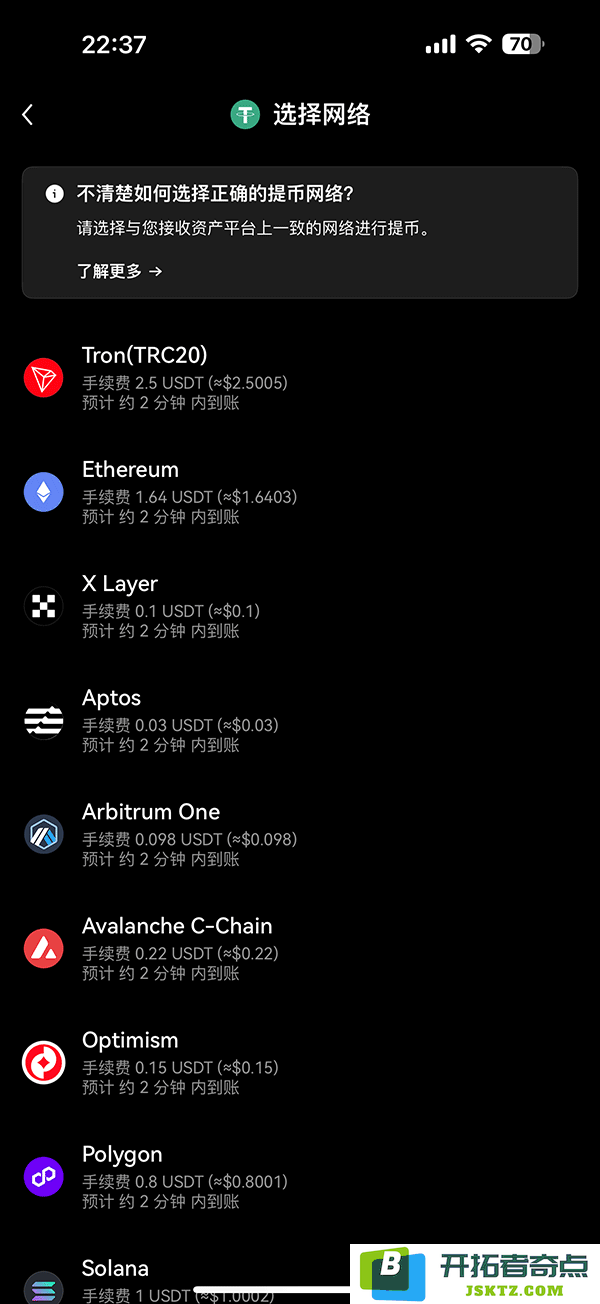This screenshot has width=600, height=1304.
Task: Select the Tron(TRC20) network
Action: pyautogui.click(x=300, y=378)
